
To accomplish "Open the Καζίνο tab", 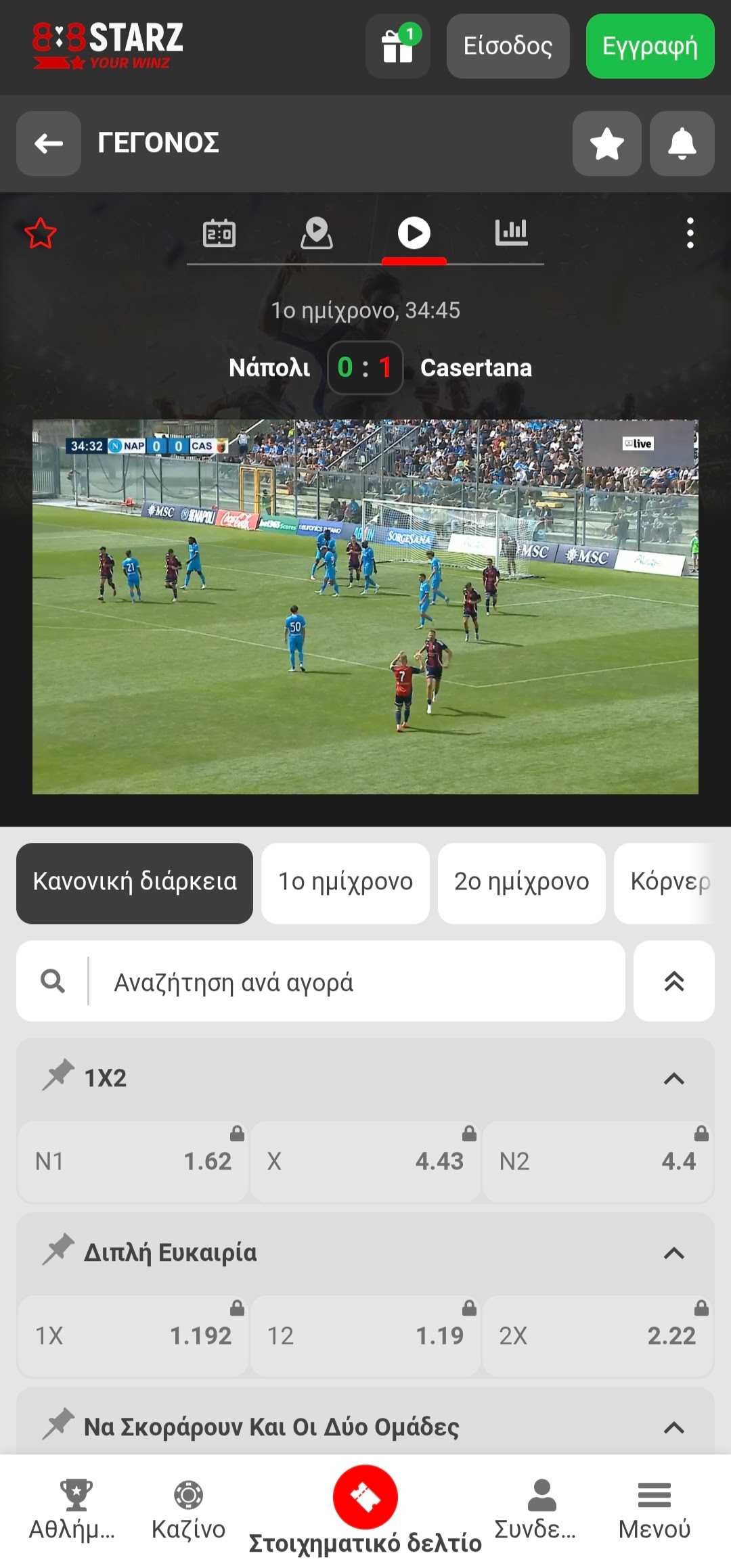I will 188,1510.
